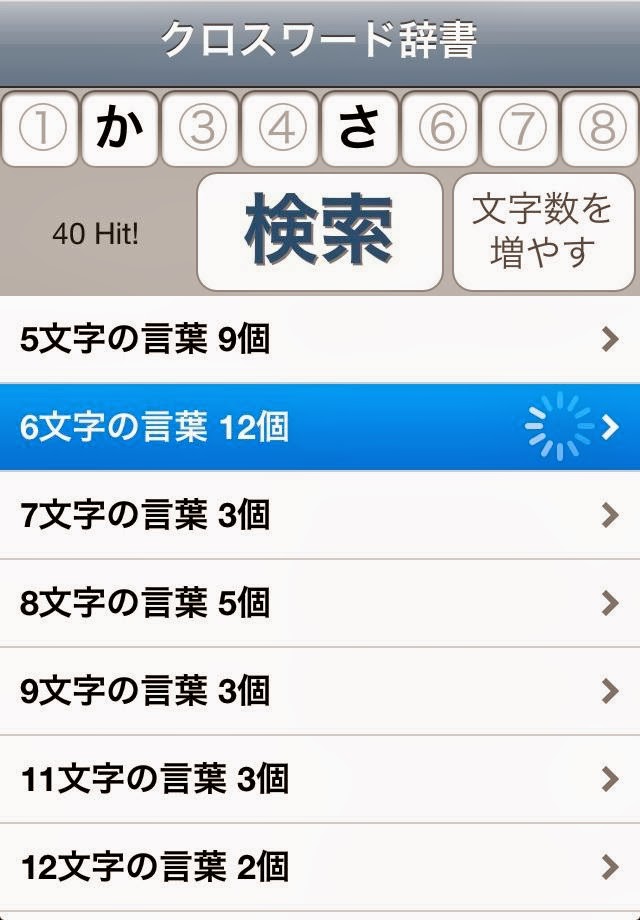640x920 pixels.
Task: Open 12文字の言葉 2個 results
Action: 320,866
